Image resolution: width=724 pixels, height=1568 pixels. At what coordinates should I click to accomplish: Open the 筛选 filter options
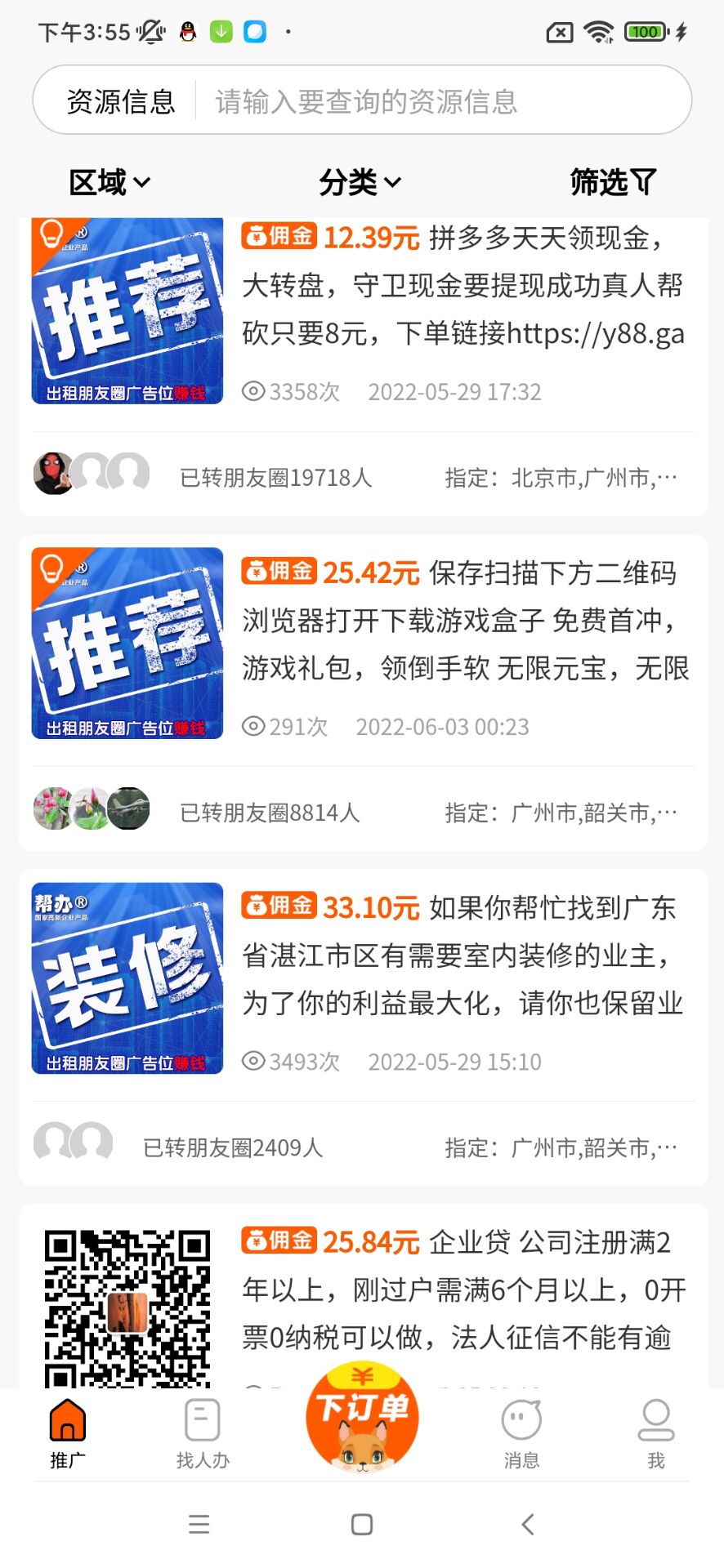coord(613,182)
